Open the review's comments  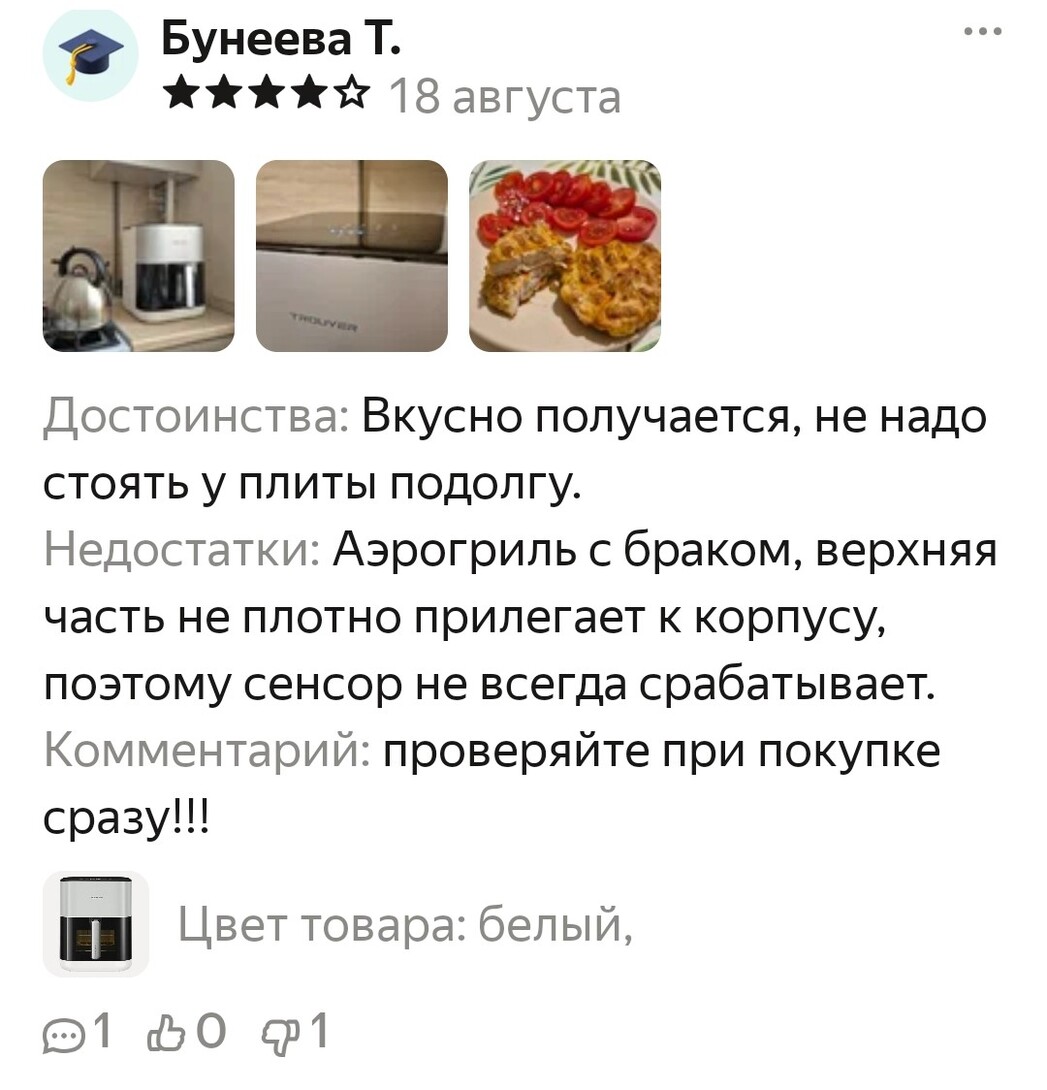(x=80, y=1031)
